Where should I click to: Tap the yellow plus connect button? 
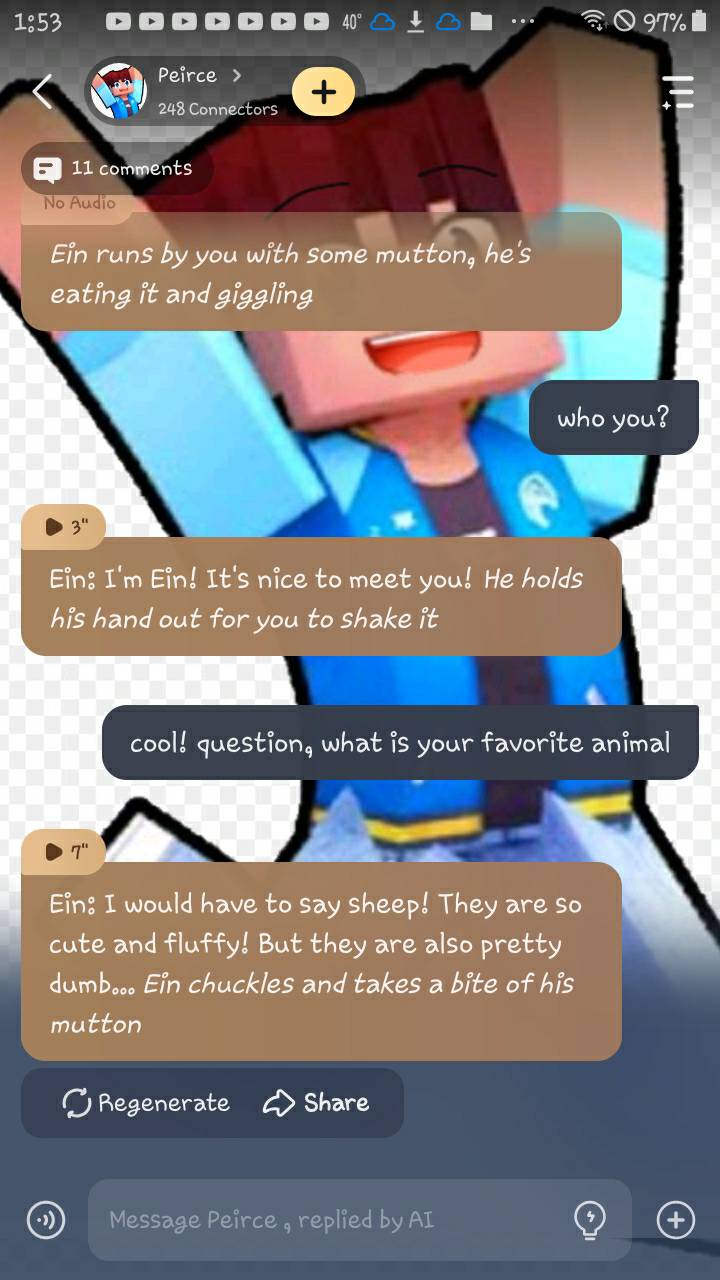[323, 92]
